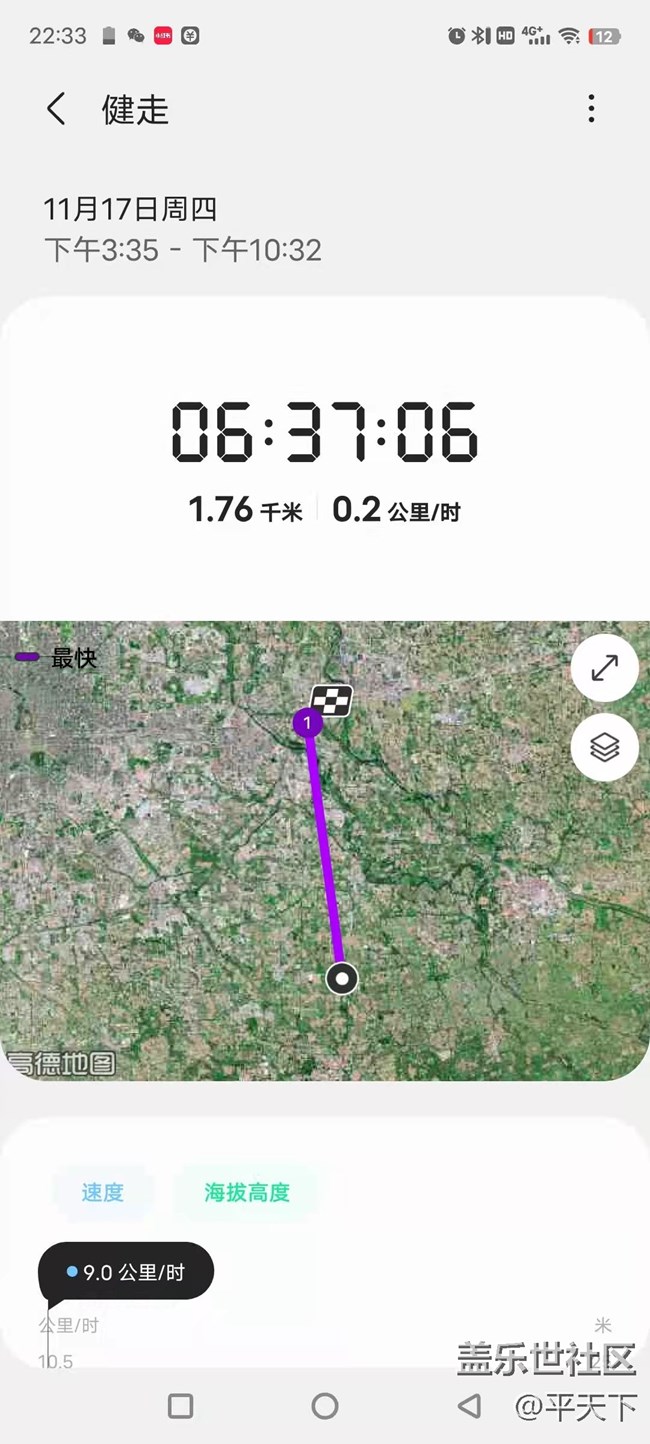Open the three-dot overflow menu
Image resolution: width=650 pixels, height=1444 pixels.
point(591,109)
